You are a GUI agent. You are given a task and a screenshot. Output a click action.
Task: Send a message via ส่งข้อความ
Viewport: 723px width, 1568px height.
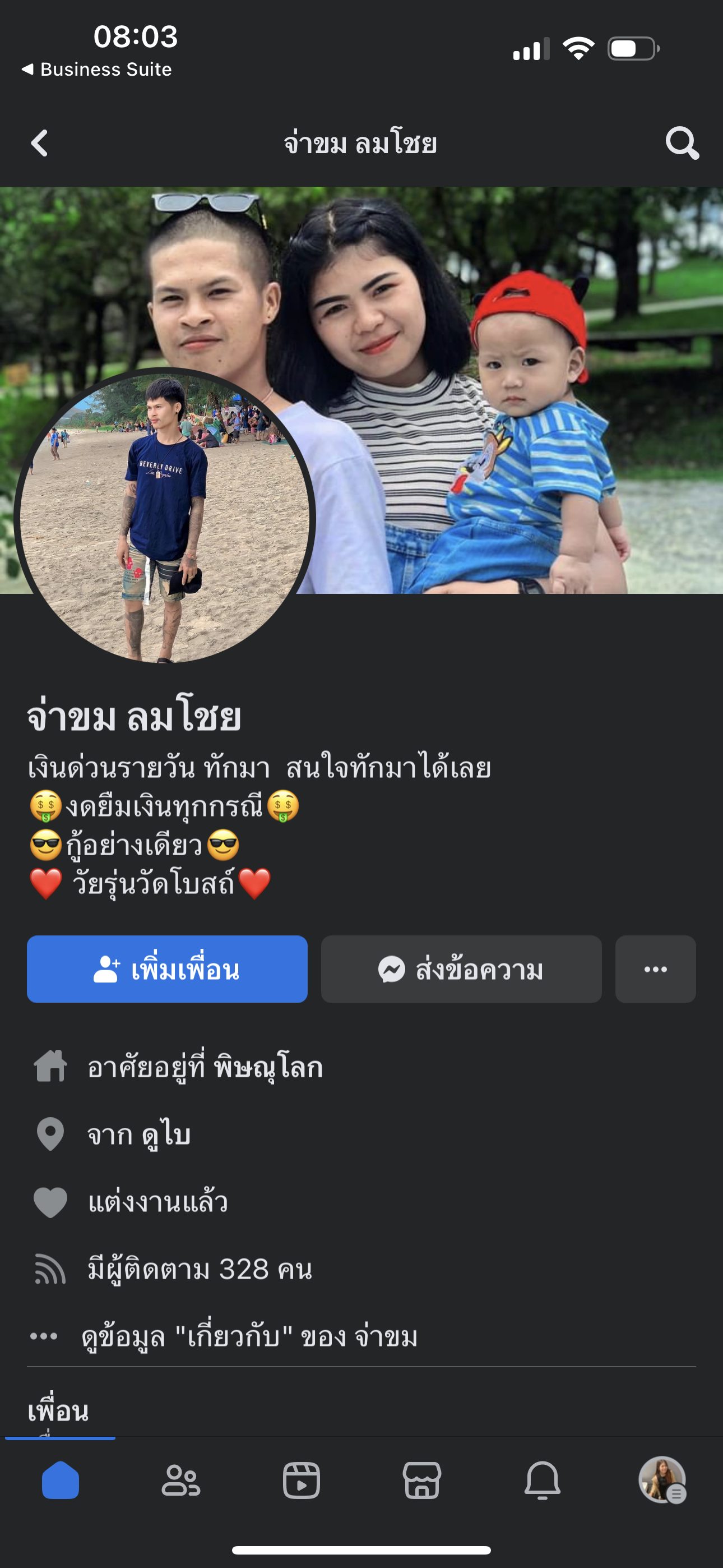pyautogui.click(x=461, y=969)
